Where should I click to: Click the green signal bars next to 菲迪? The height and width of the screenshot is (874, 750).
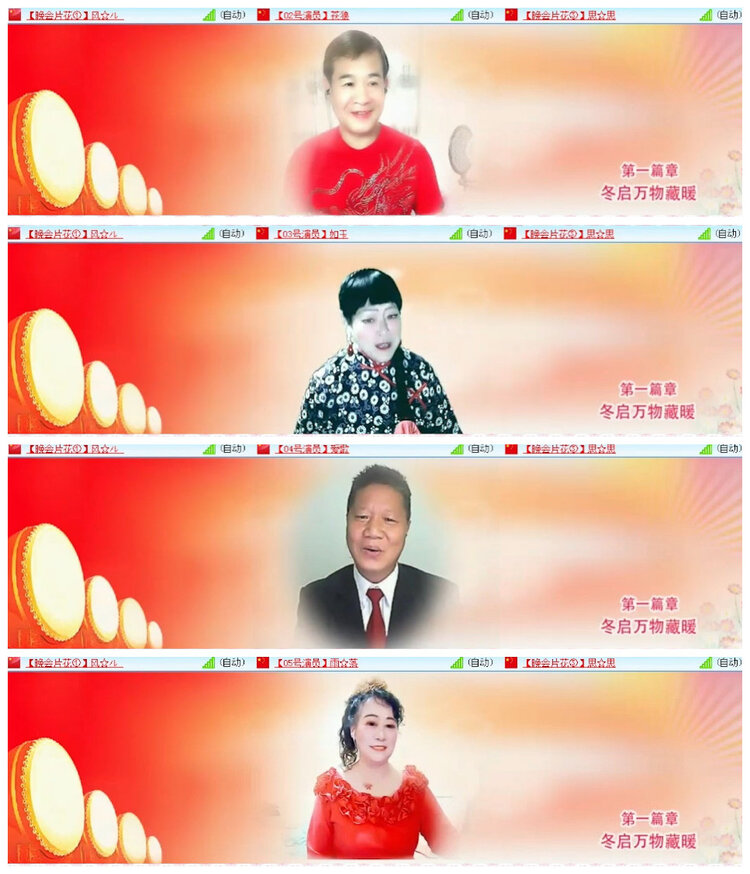[457, 14]
